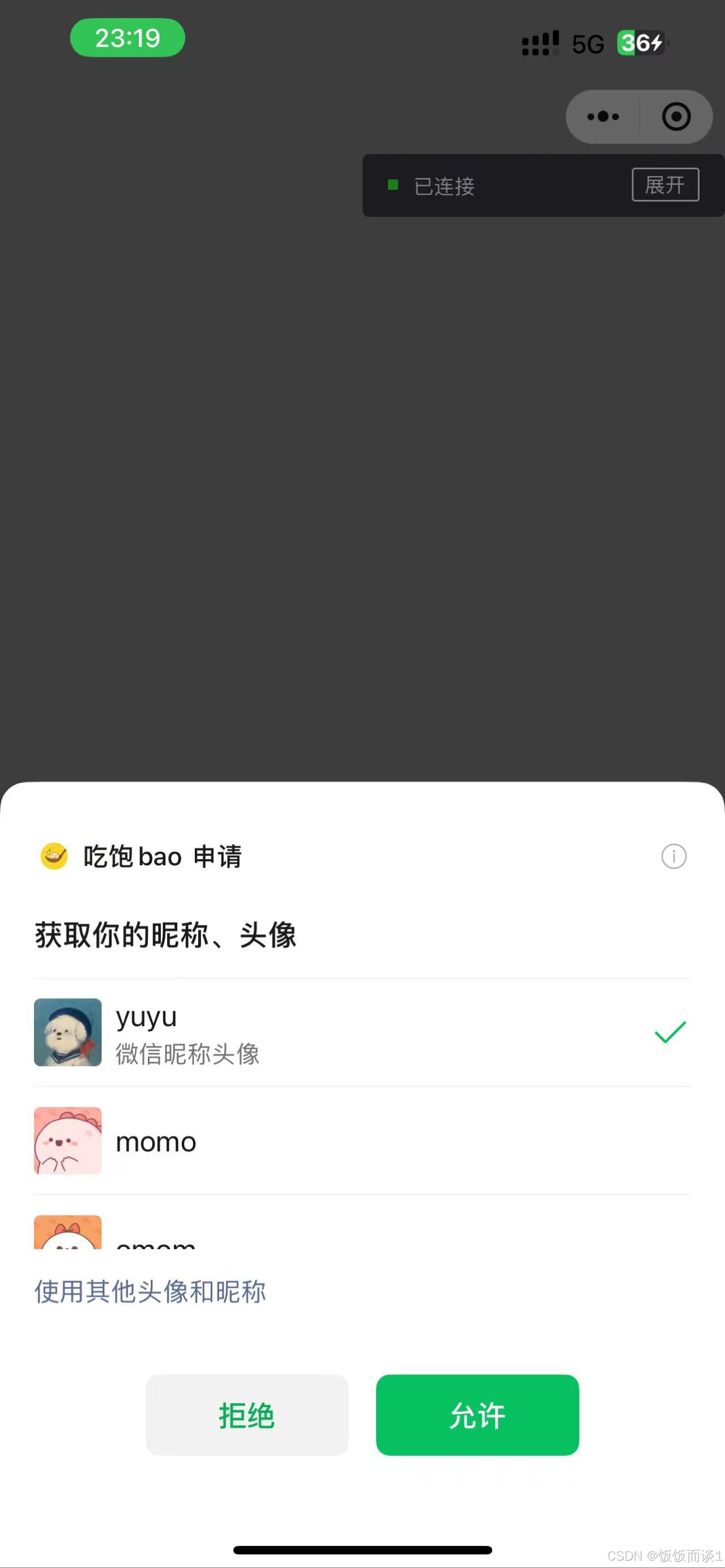
Task: Click the green connected status square icon
Action: click(x=391, y=186)
